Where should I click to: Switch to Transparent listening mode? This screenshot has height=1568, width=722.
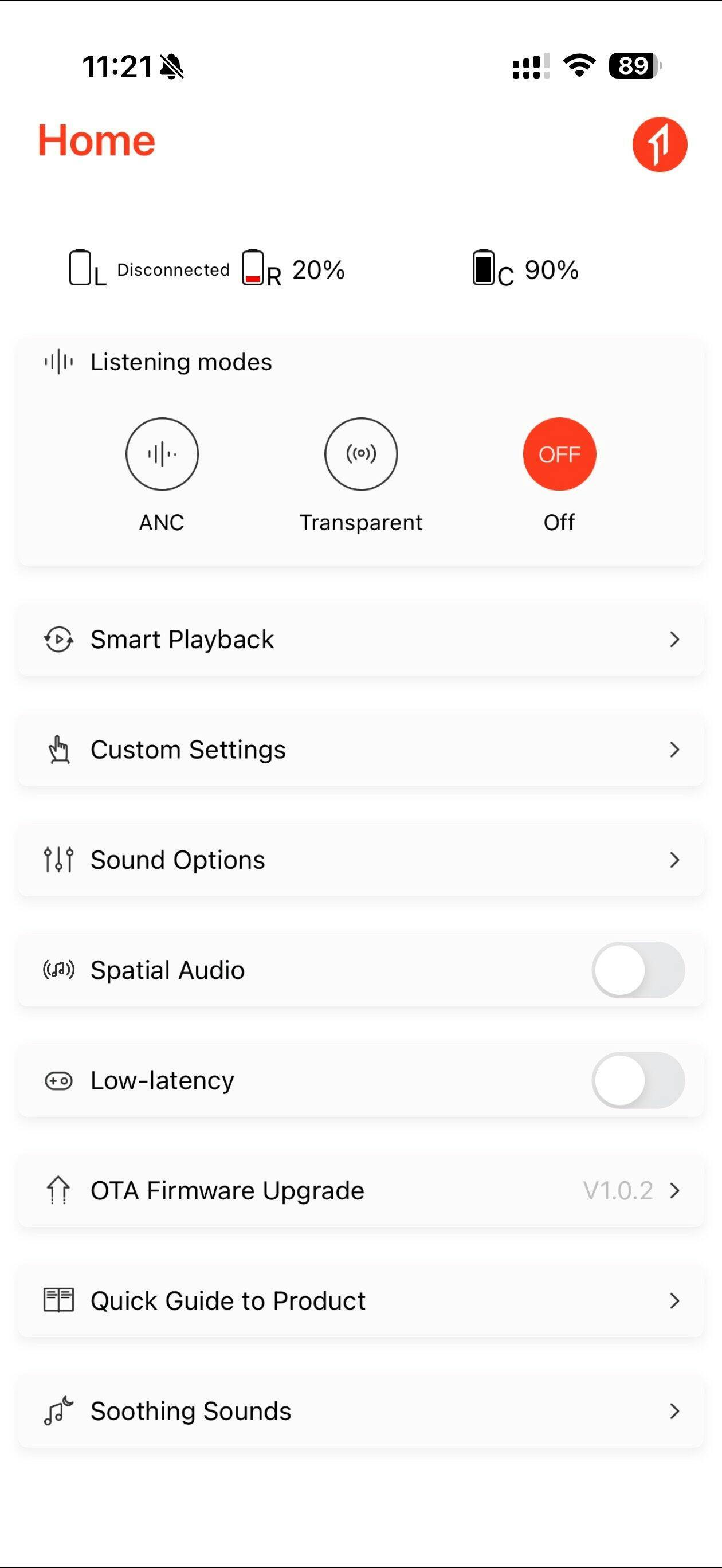tap(361, 454)
